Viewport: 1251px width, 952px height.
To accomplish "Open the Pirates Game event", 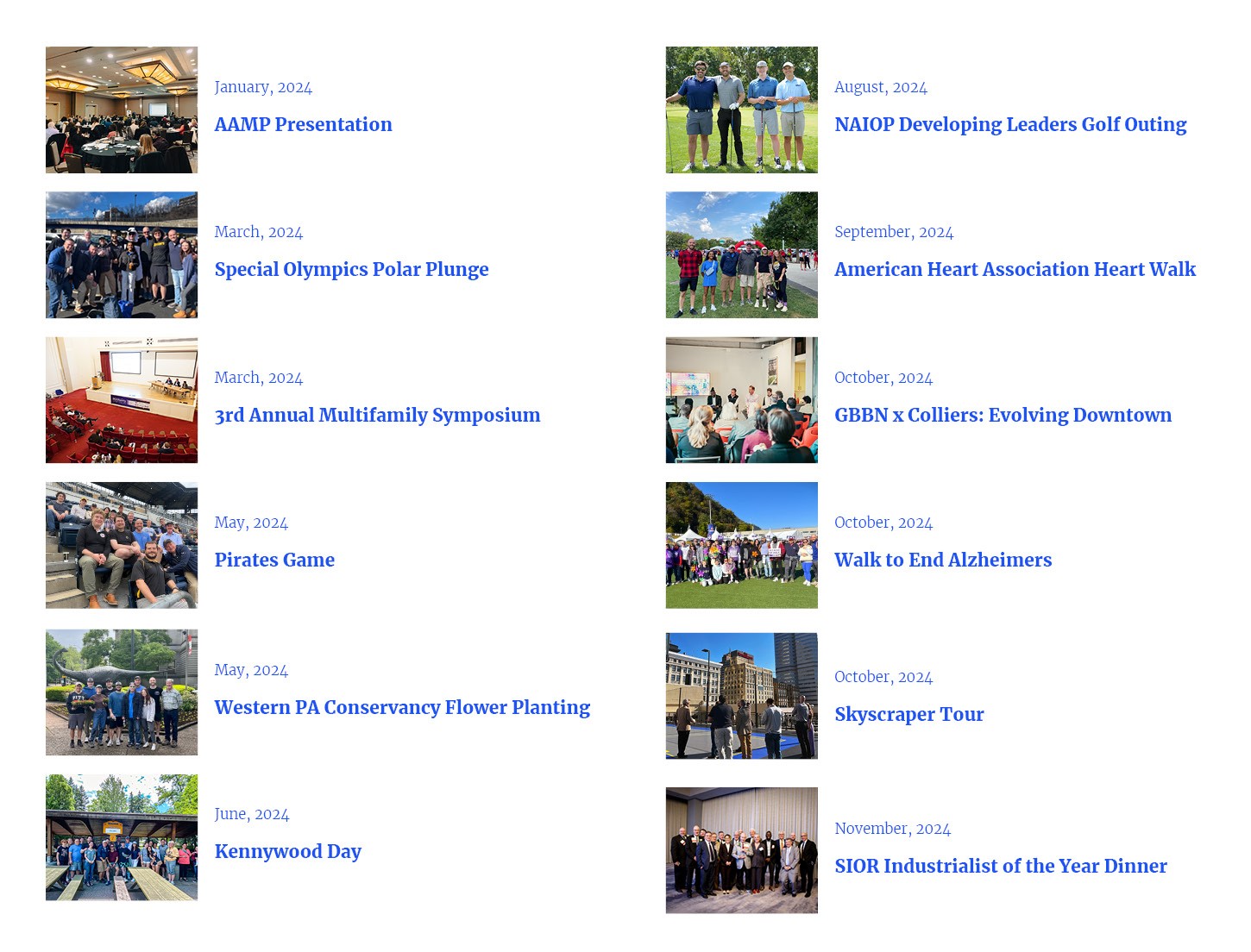I will pos(274,560).
